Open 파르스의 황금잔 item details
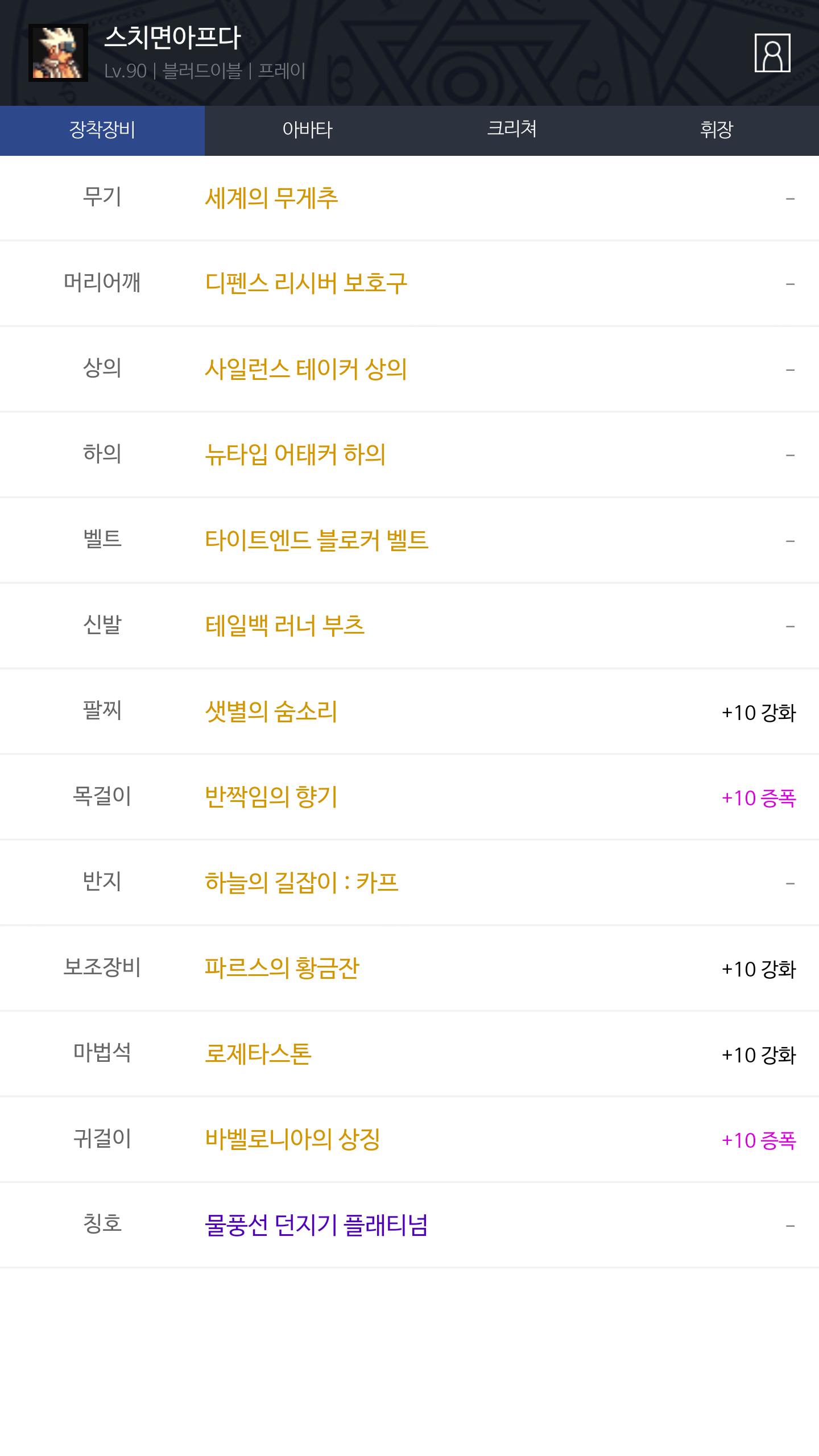Image resolution: width=819 pixels, height=1456 pixels. pyautogui.click(x=282, y=968)
